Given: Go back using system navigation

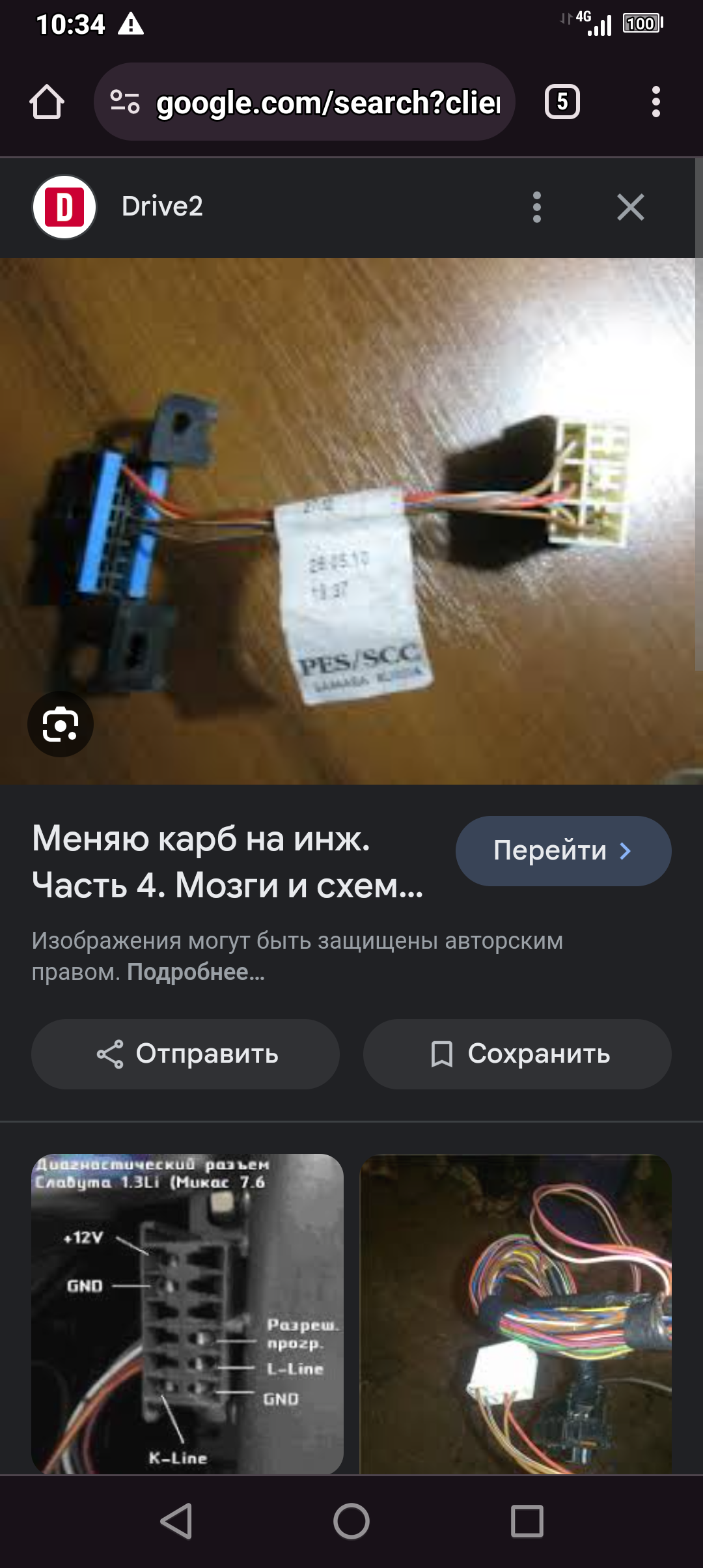Looking at the screenshot, I should tap(176, 1522).
